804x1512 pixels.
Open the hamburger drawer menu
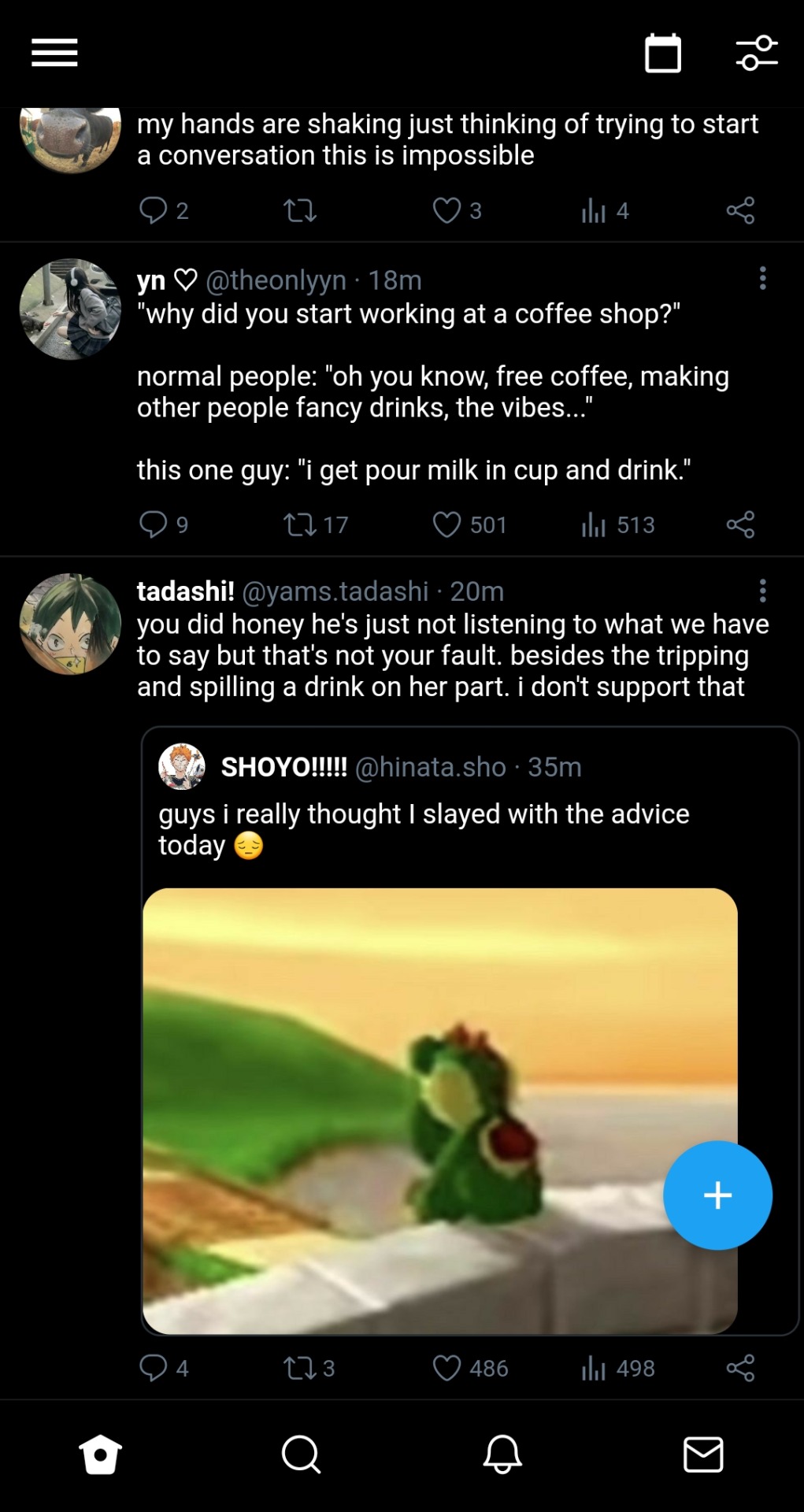[54, 53]
